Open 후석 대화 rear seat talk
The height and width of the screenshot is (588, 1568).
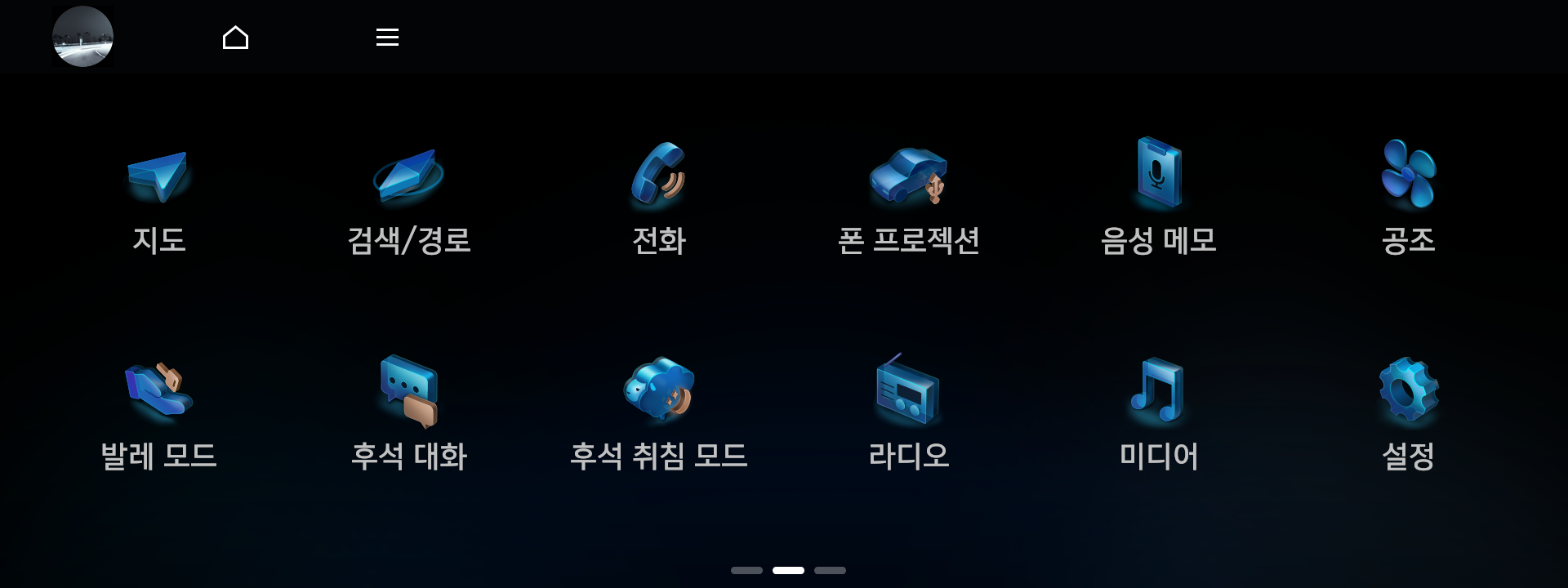point(409,412)
